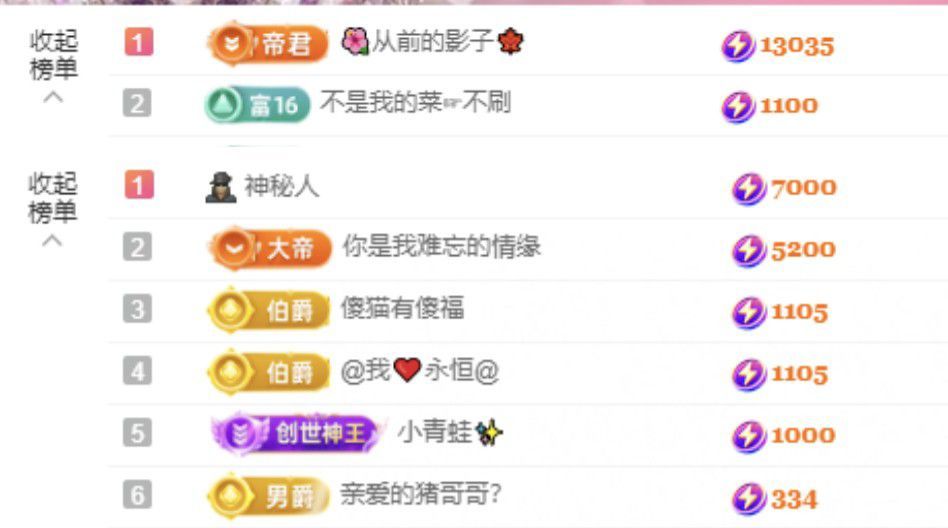
Task: Select the top-ranked 神秘人 row
Action: [x=281, y=187]
